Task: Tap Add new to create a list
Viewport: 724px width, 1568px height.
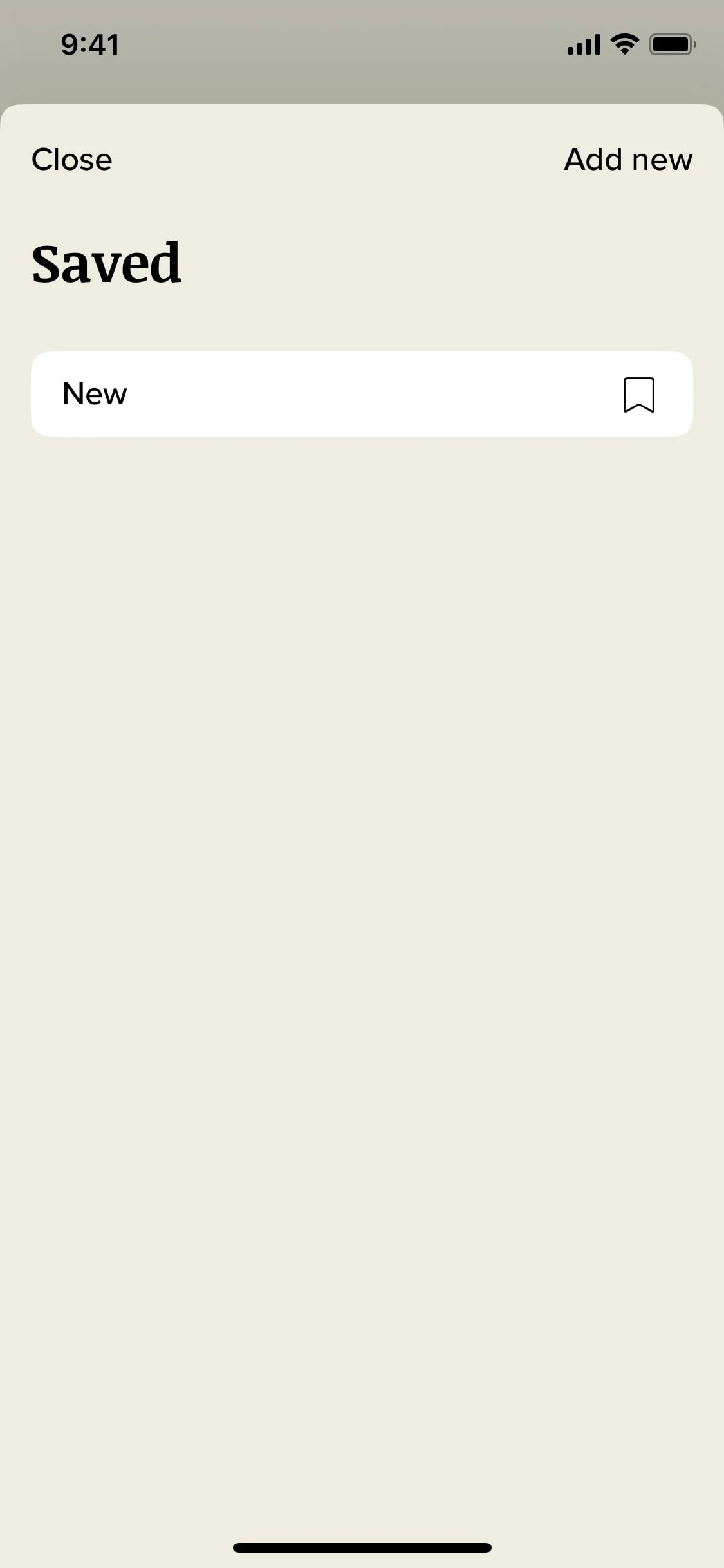Action: (x=628, y=160)
